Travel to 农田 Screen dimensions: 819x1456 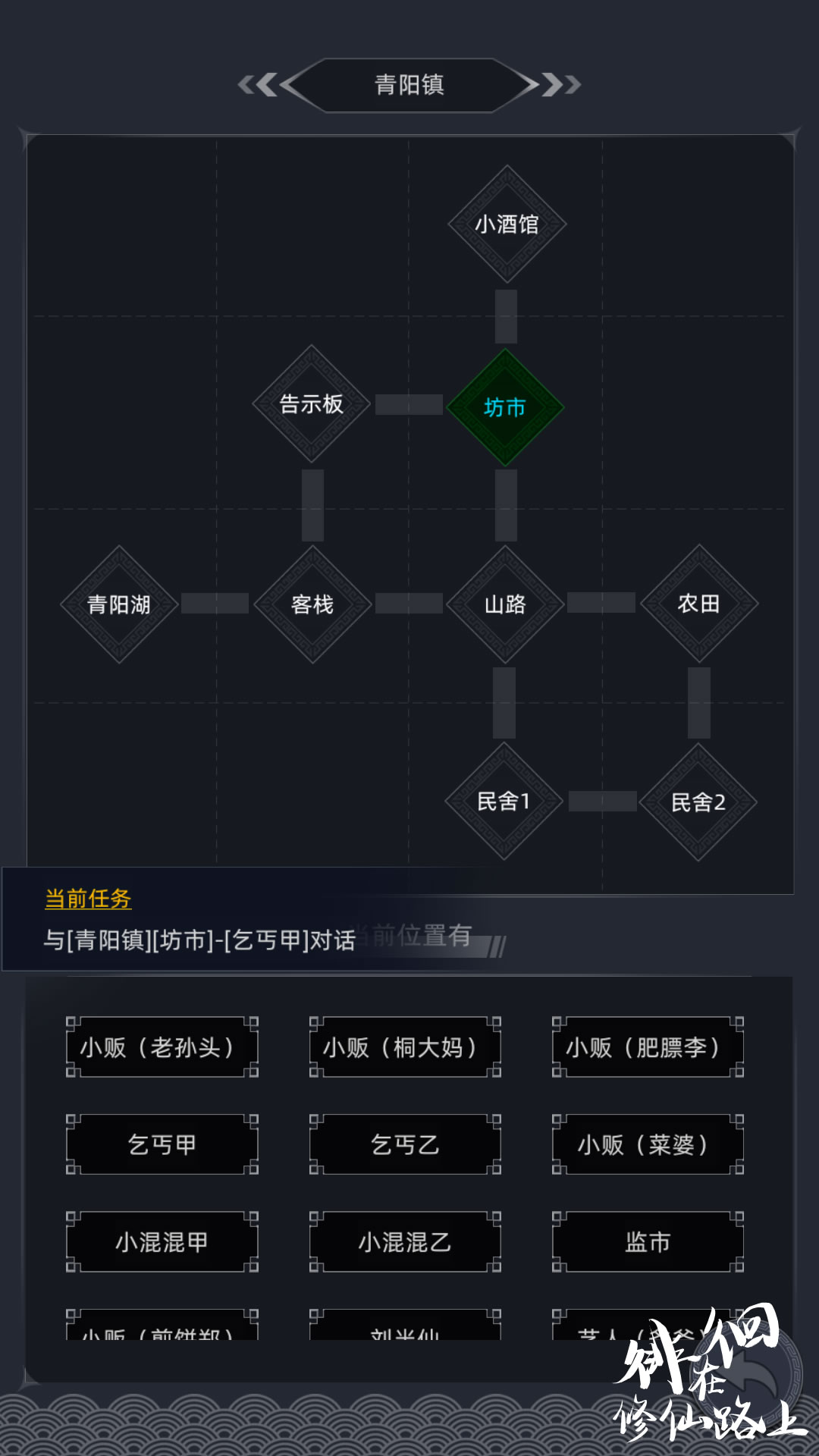[698, 604]
